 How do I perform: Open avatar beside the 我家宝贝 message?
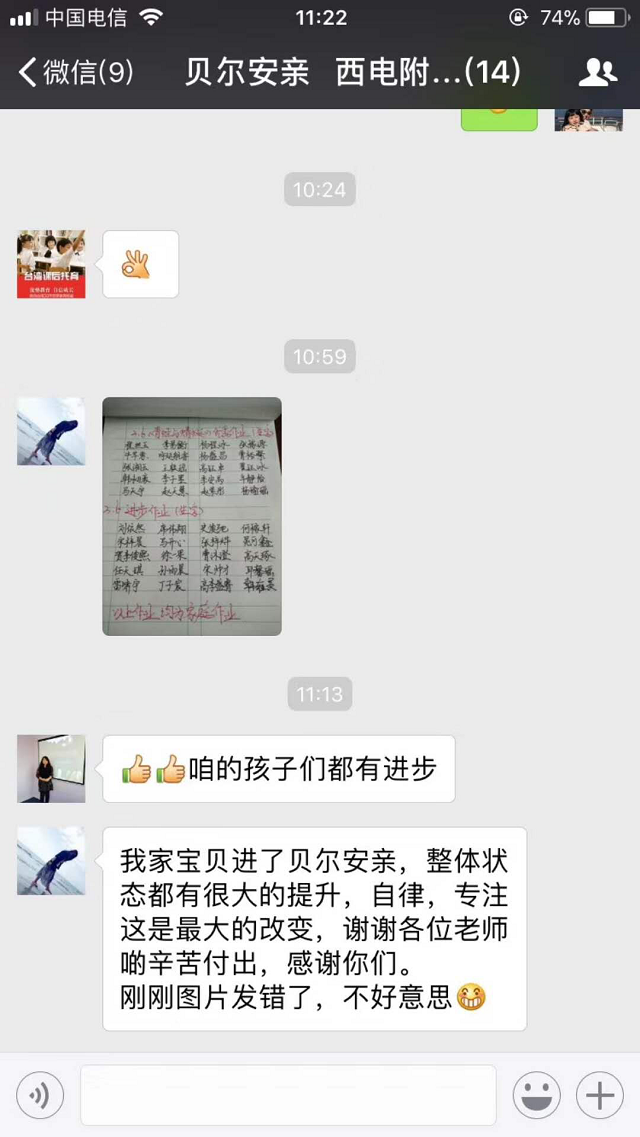click(x=51, y=860)
